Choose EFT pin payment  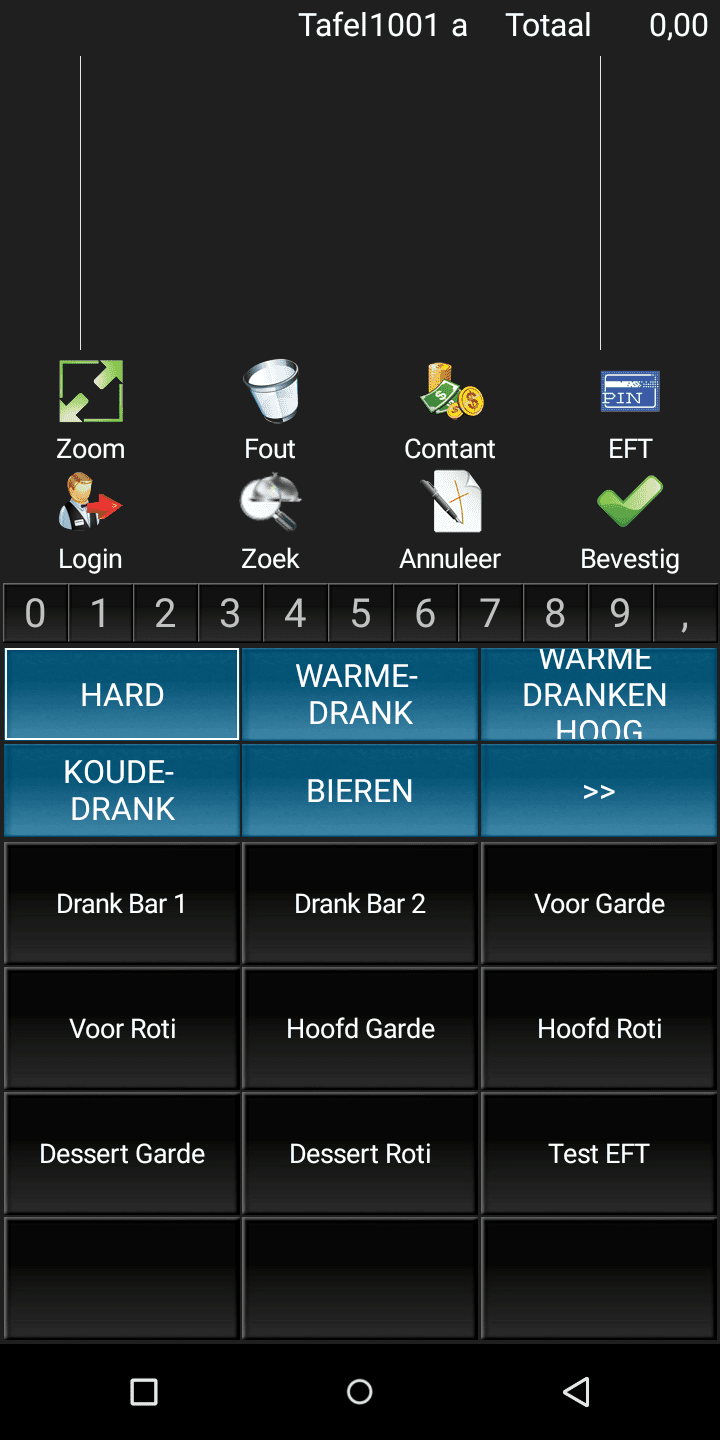[630, 393]
